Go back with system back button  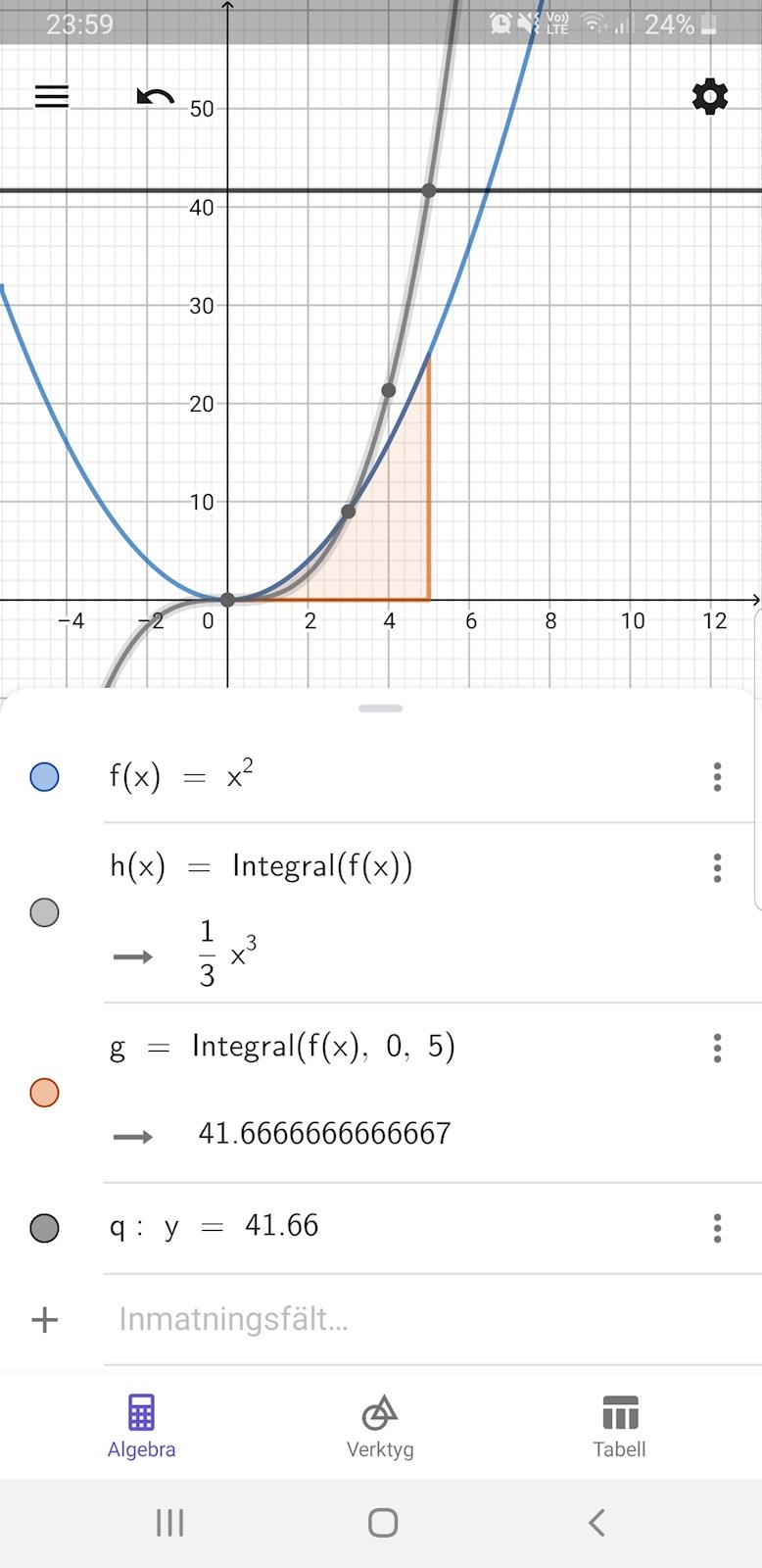[596, 1522]
